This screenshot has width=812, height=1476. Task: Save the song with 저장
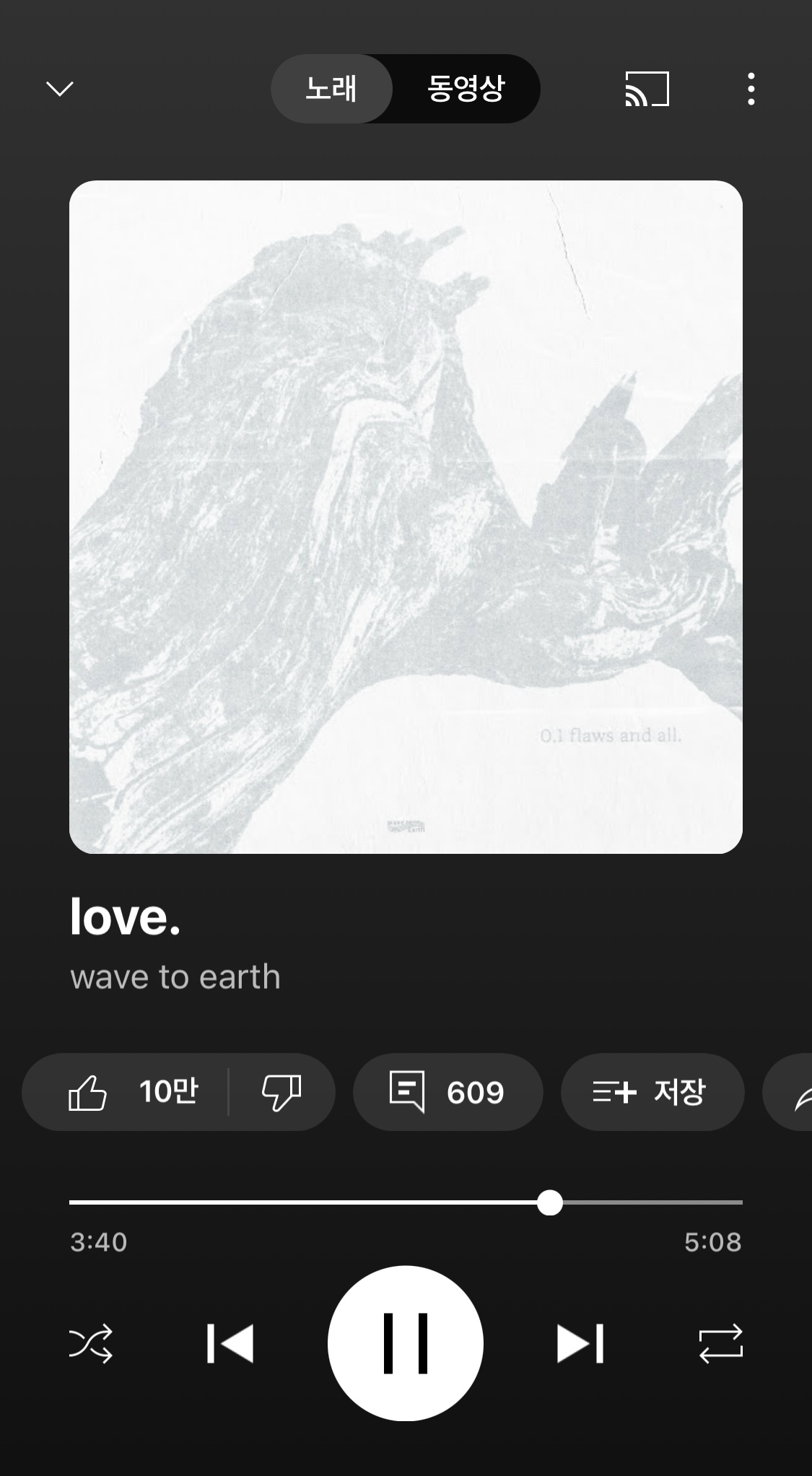652,1091
